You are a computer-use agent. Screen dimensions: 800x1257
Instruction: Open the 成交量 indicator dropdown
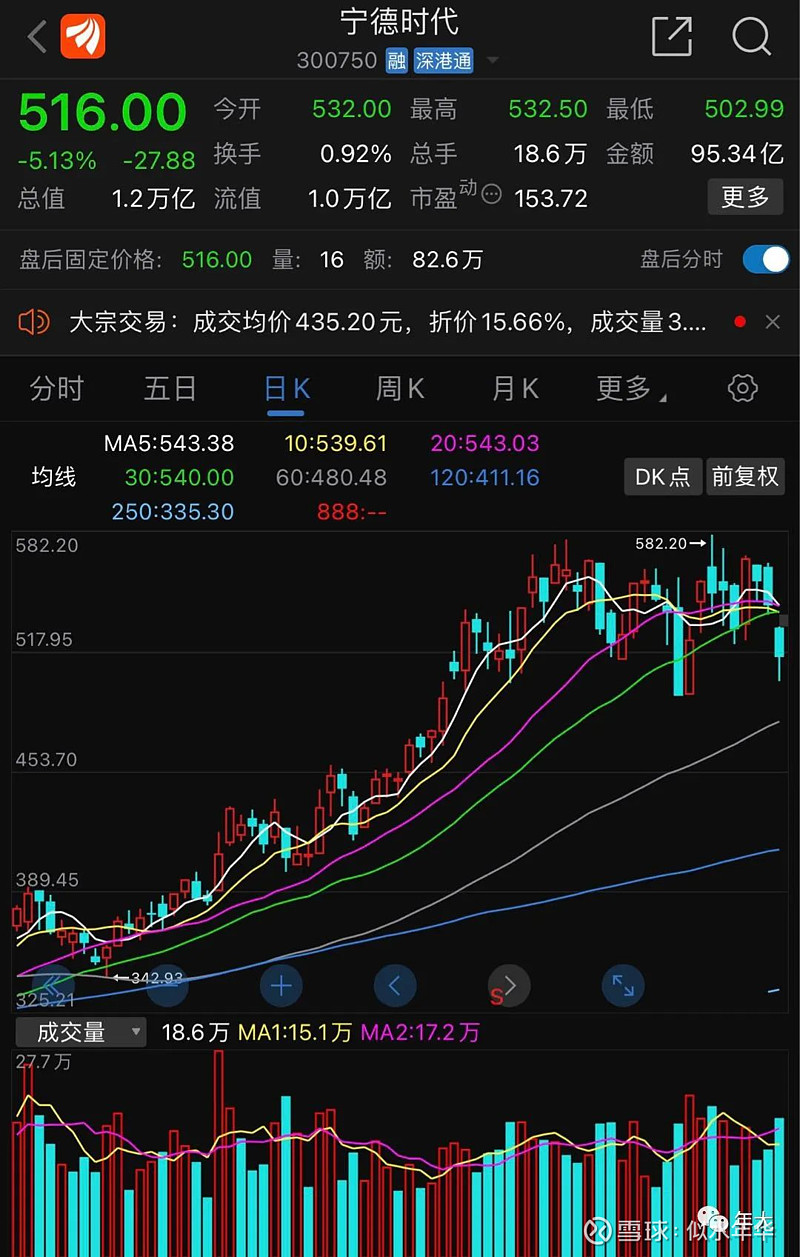click(80, 1032)
